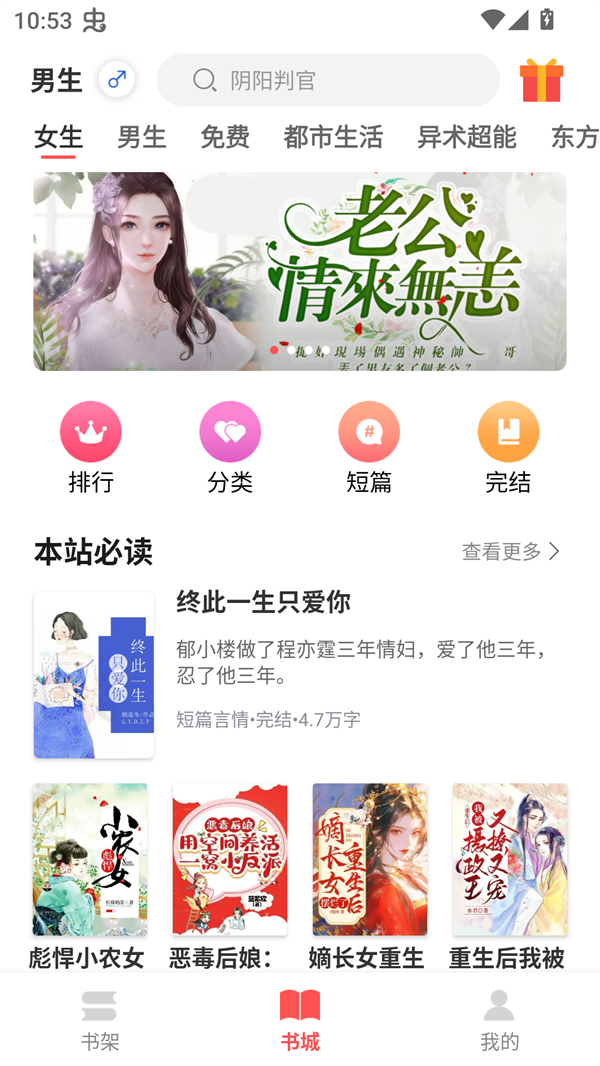Open the 短篇 short stories section

(369, 447)
